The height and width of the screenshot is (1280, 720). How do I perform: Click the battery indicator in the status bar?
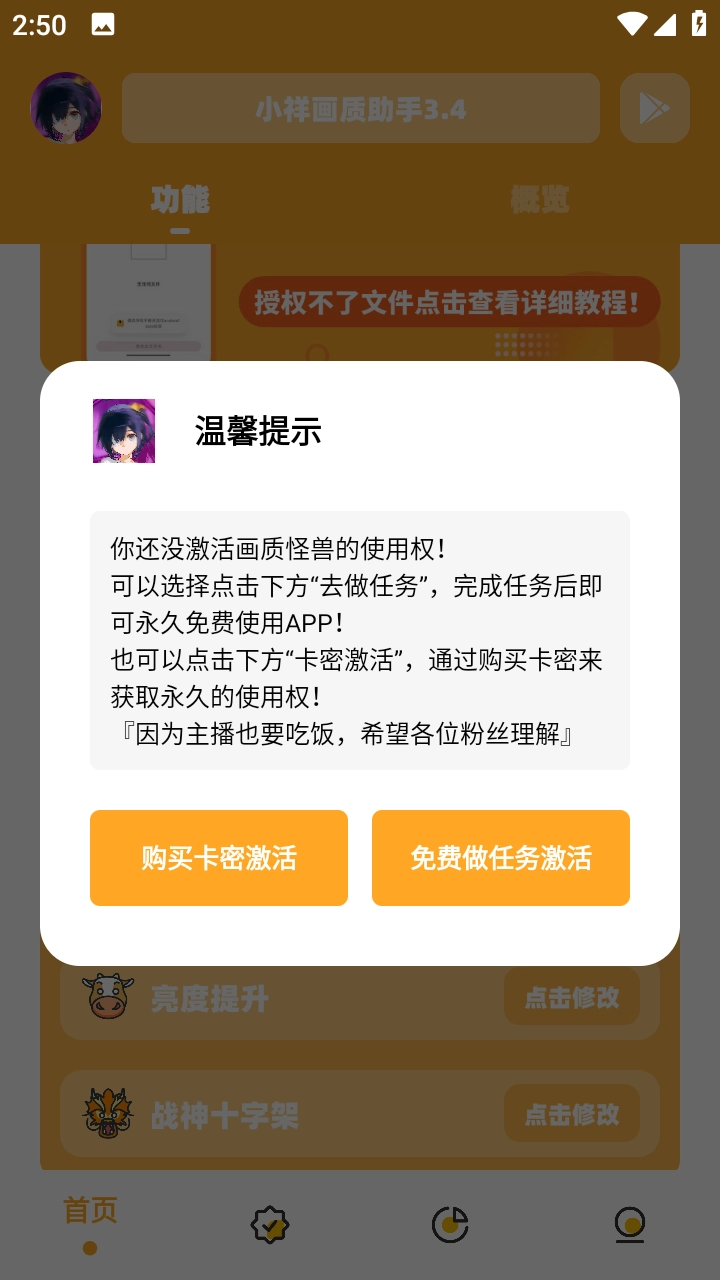(700, 24)
